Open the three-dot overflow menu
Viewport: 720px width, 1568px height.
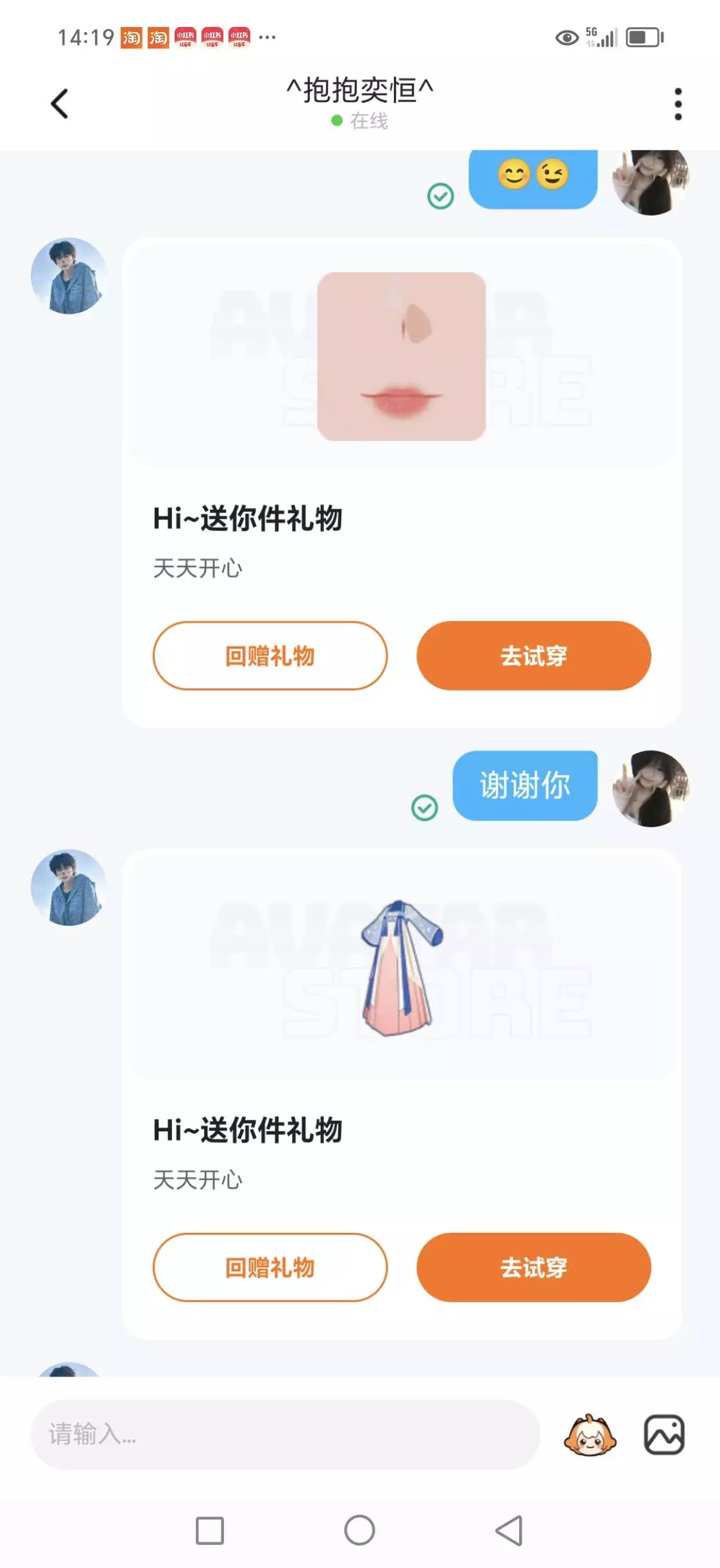tap(678, 104)
